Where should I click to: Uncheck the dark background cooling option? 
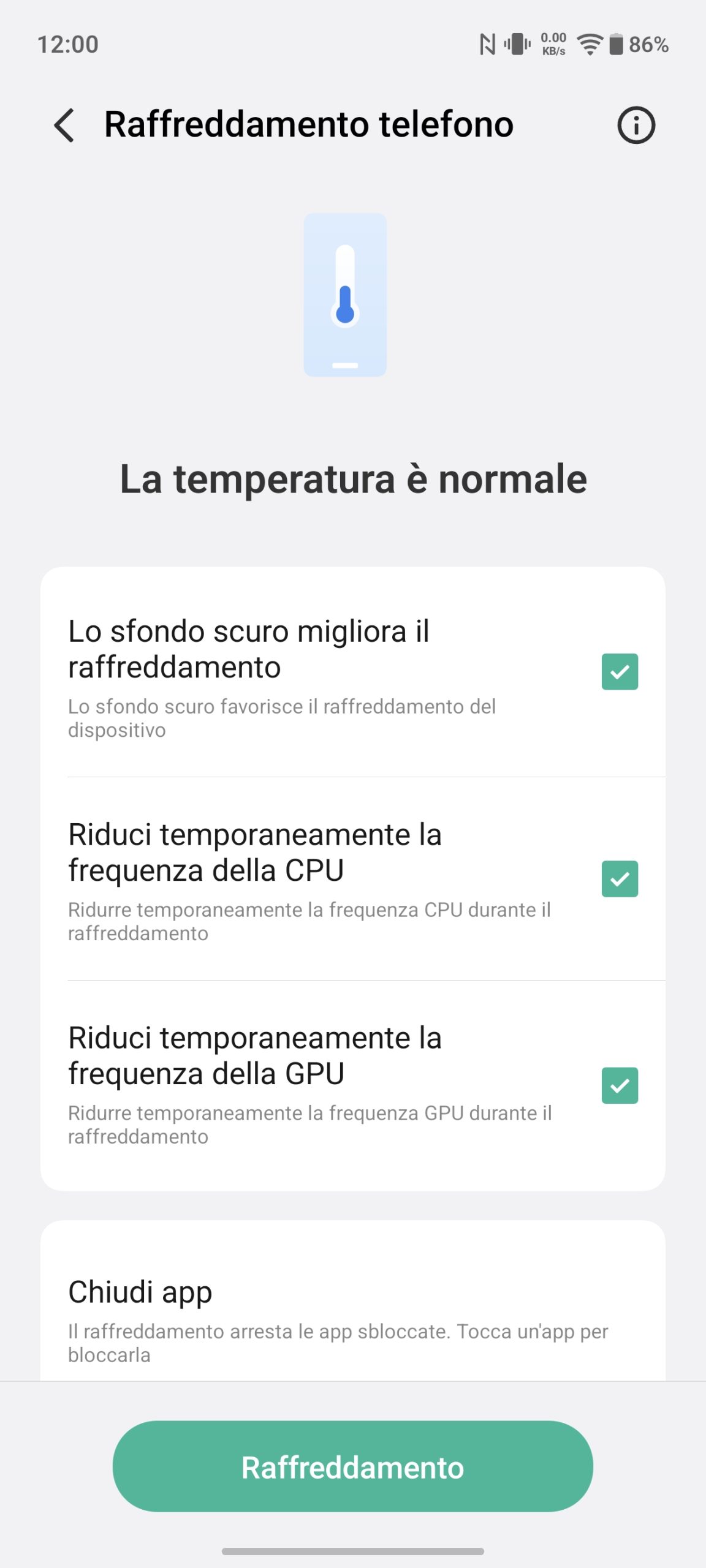620,671
